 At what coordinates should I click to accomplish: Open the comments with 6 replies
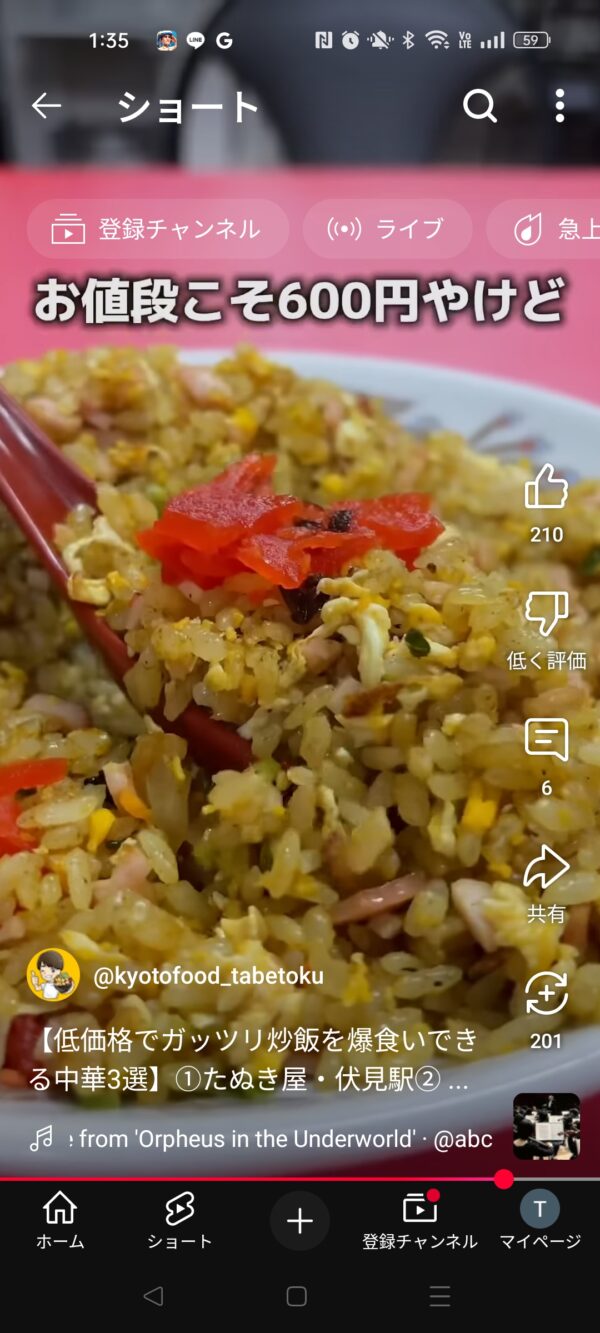pos(546,742)
